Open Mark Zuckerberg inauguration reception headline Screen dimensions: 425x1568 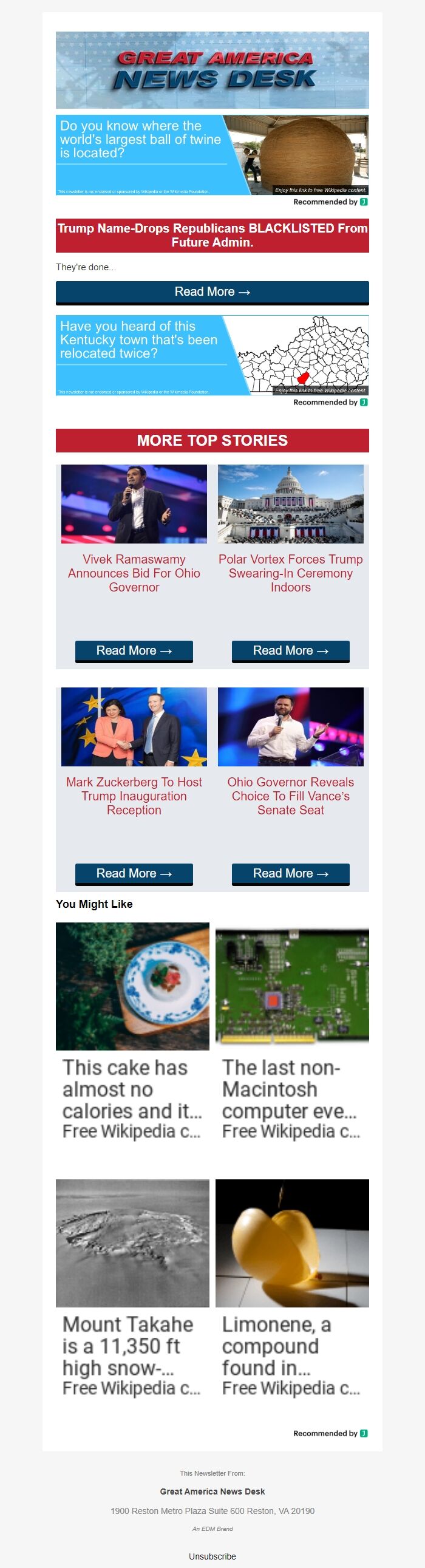[x=134, y=796]
